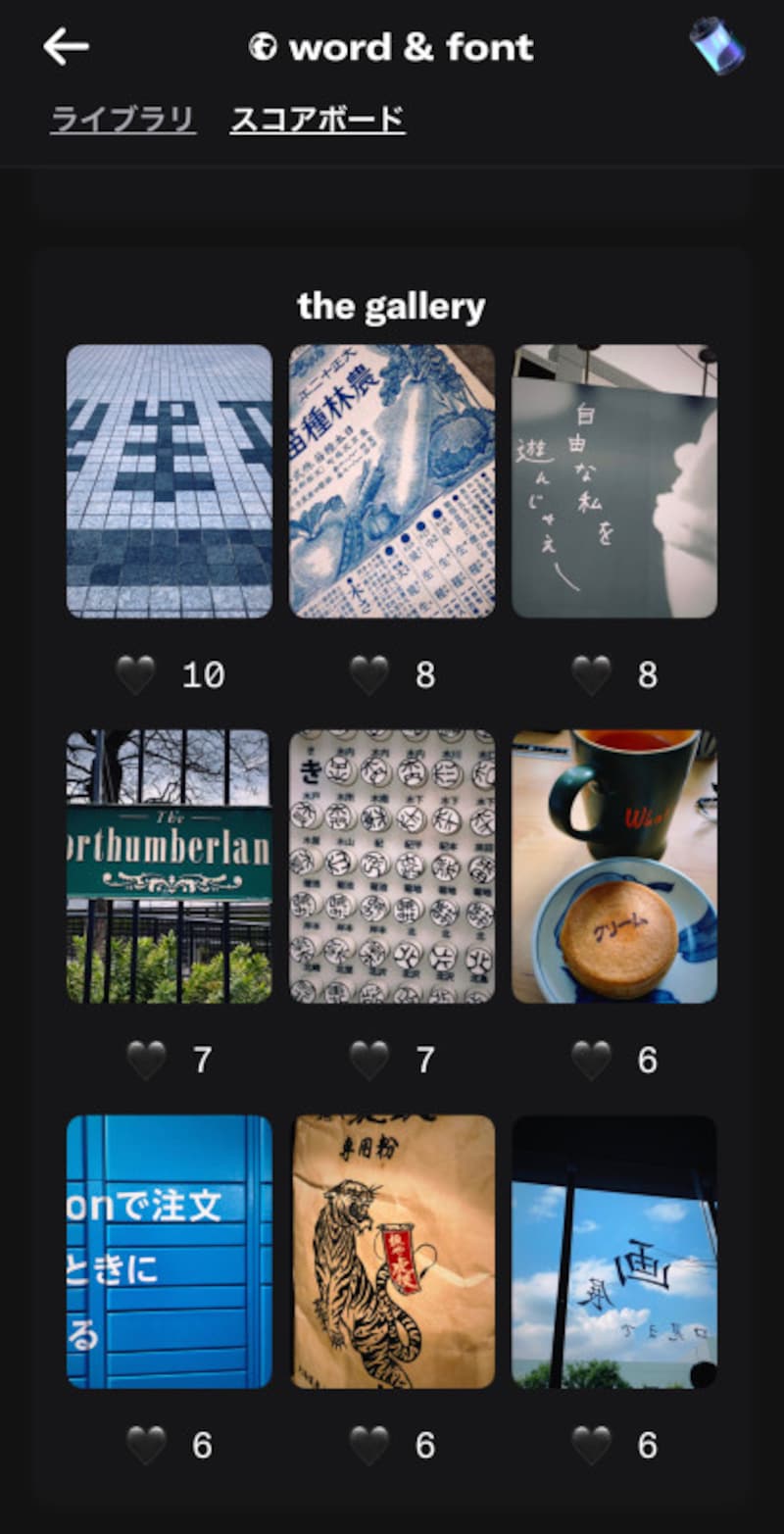Go back with the arrow icon

[x=66, y=46]
